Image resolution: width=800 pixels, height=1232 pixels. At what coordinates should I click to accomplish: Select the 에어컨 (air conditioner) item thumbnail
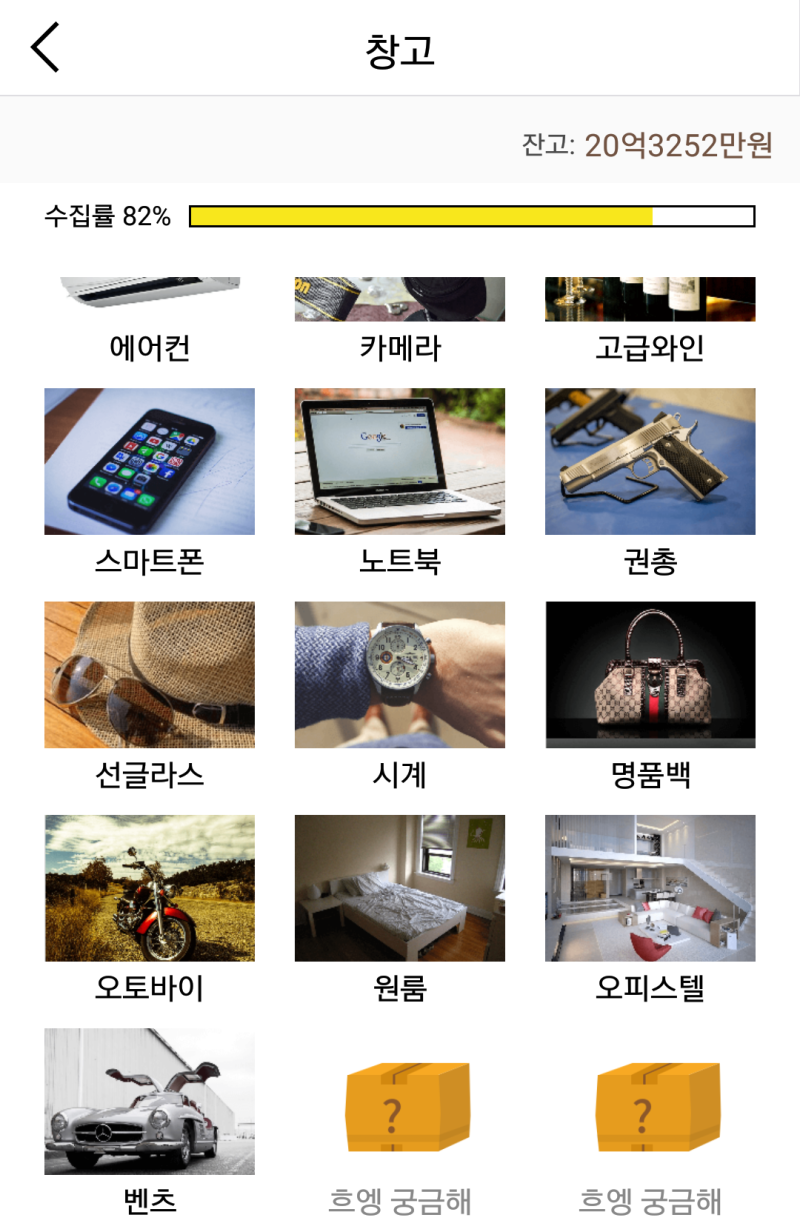[148, 298]
